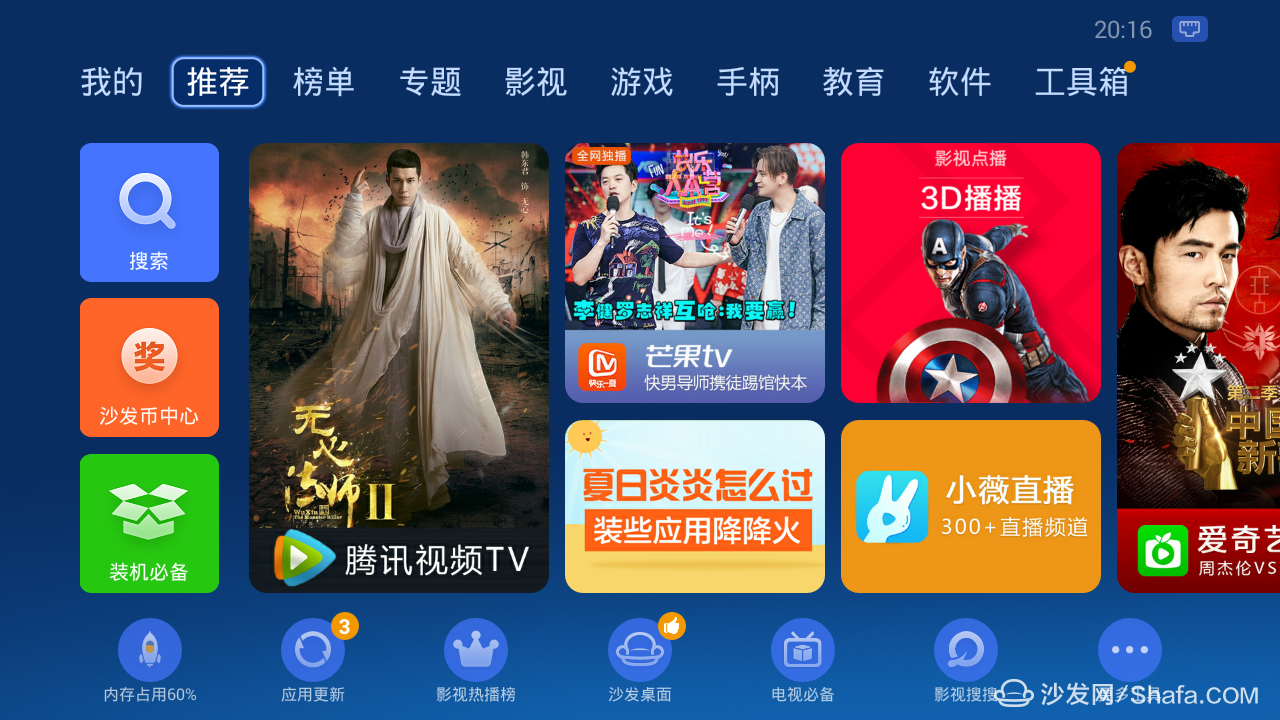The width and height of the screenshot is (1280, 720).
Task: Go to the 影视 tab
Action: click(x=536, y=82)
